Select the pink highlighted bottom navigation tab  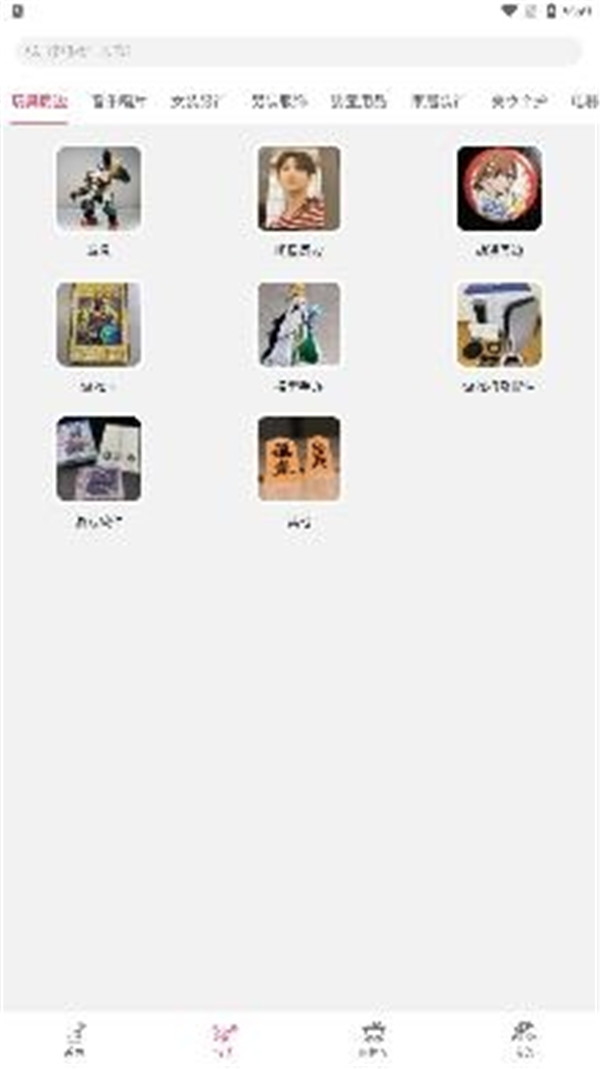[224, 1039]
